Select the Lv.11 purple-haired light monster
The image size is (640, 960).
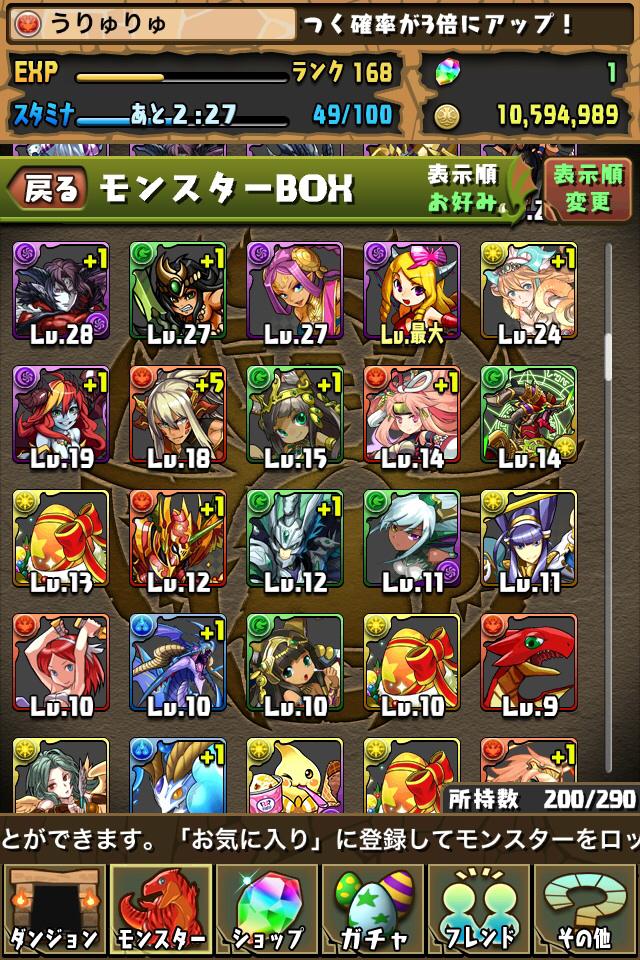529,538
